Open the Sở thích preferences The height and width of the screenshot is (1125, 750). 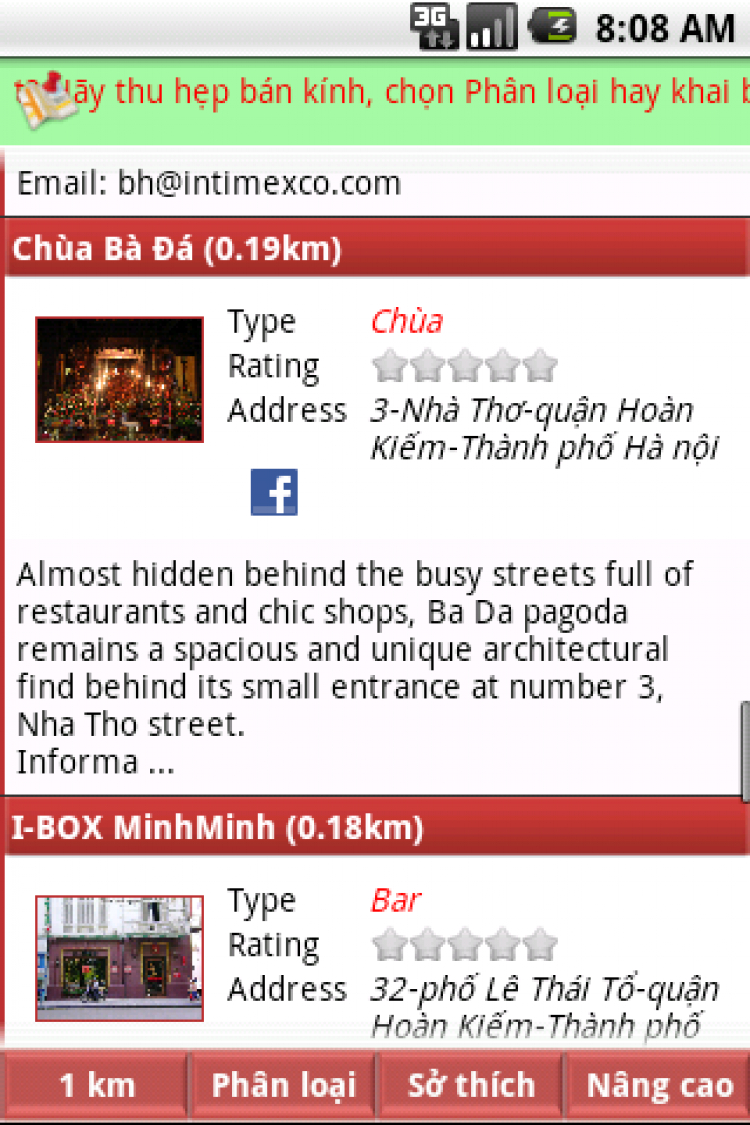[471, 1086]
